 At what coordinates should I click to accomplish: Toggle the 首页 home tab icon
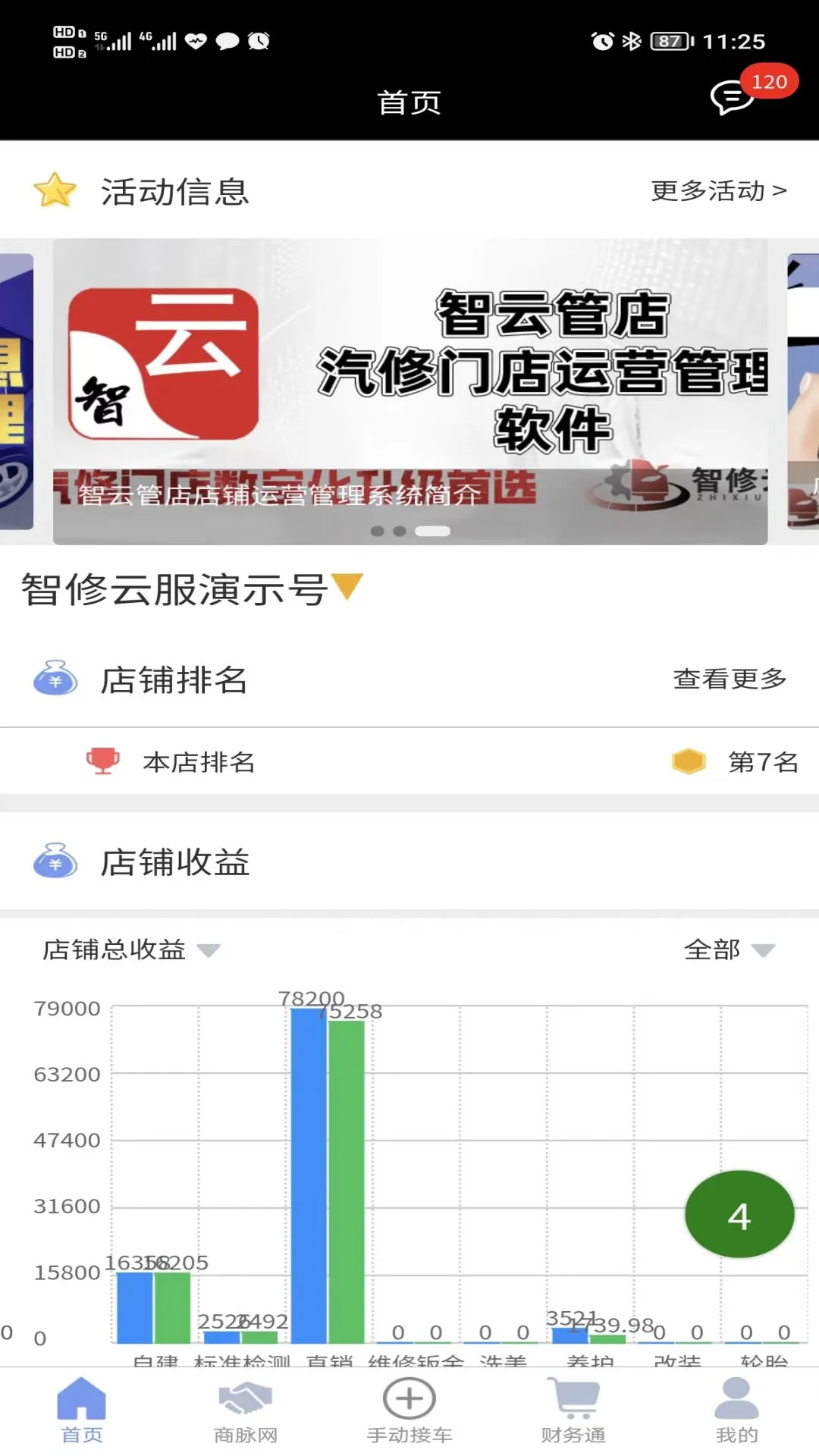pyautogui.click(x=82, y=1399)
